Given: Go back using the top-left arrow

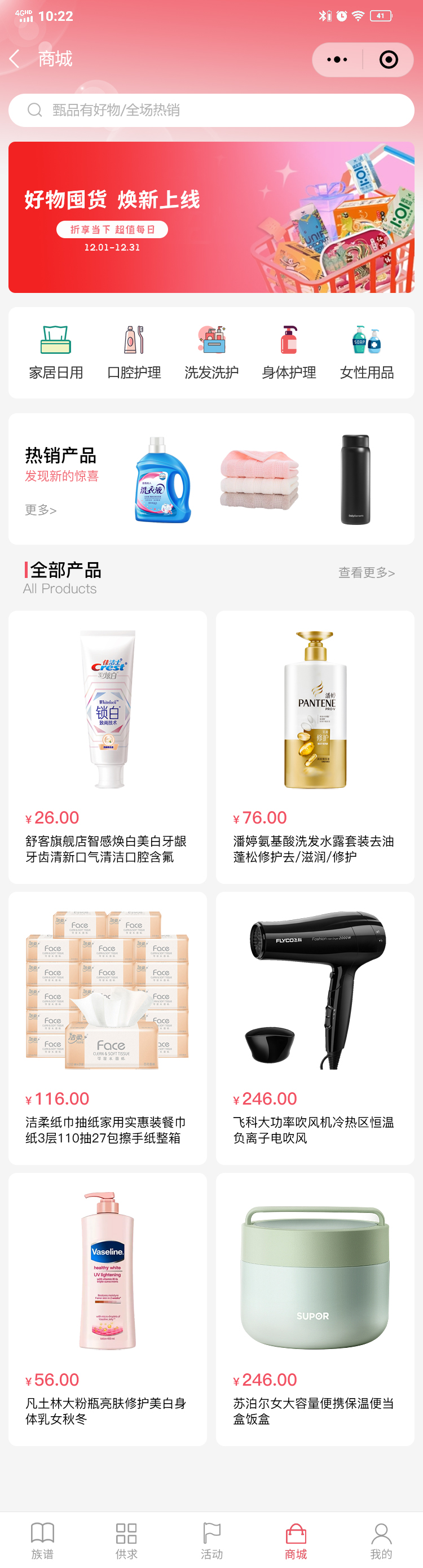Looking at the screenshot, I should [15, 59].
